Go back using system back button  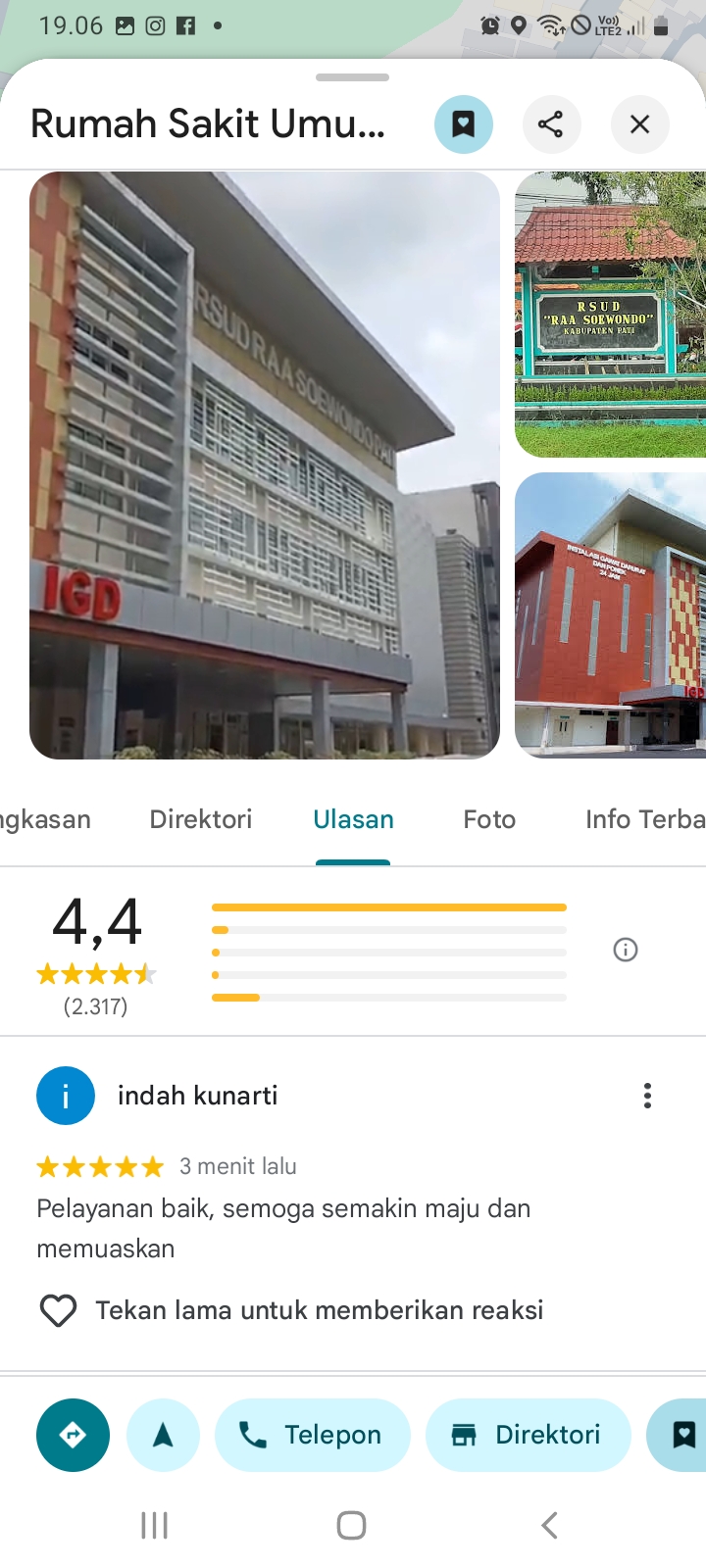(549, 1525)
